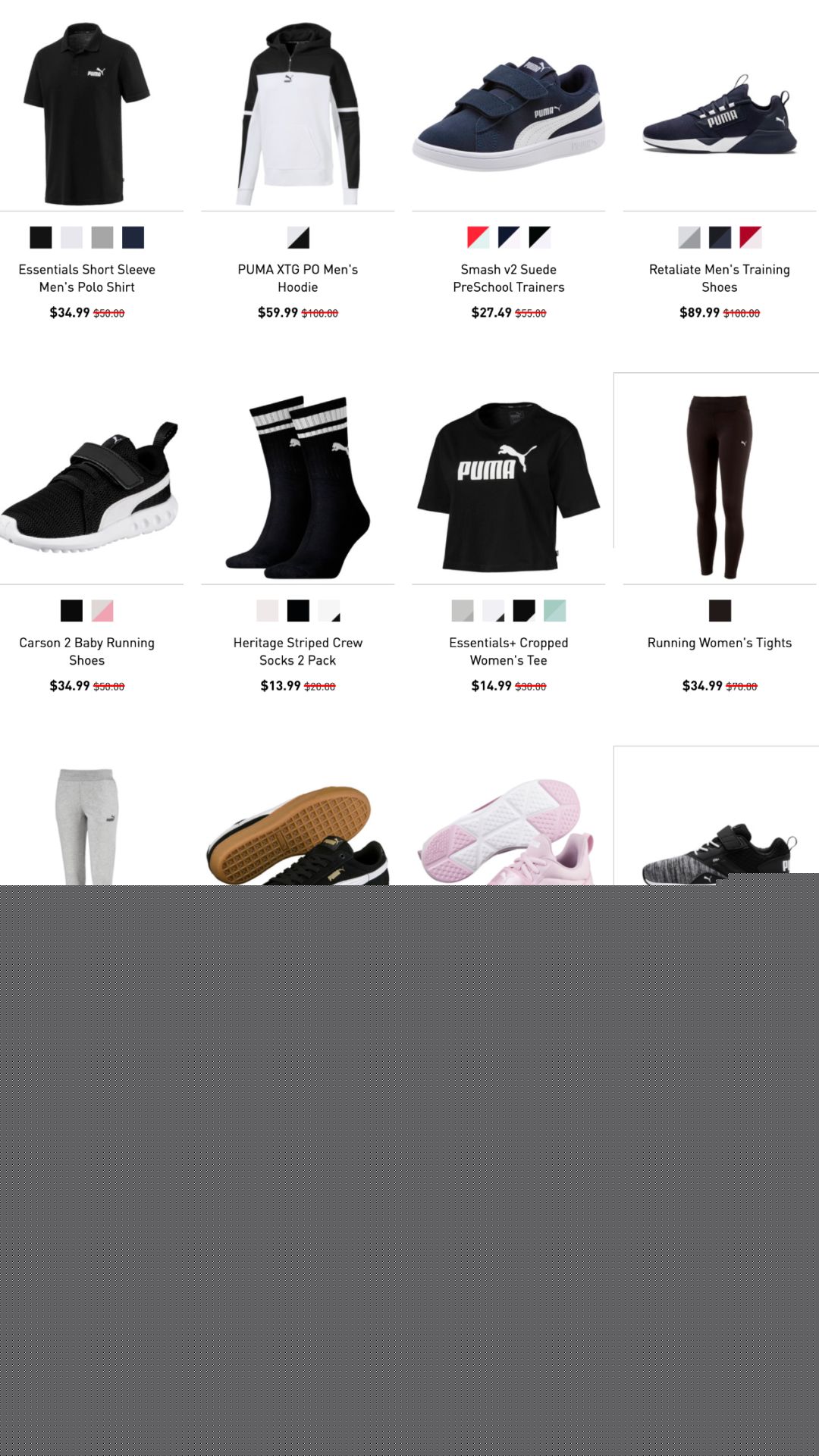This screenshot has height=1456, width=819.
Task: Choose grey swatch for the Polo Shirt
Action: [102, 237]
